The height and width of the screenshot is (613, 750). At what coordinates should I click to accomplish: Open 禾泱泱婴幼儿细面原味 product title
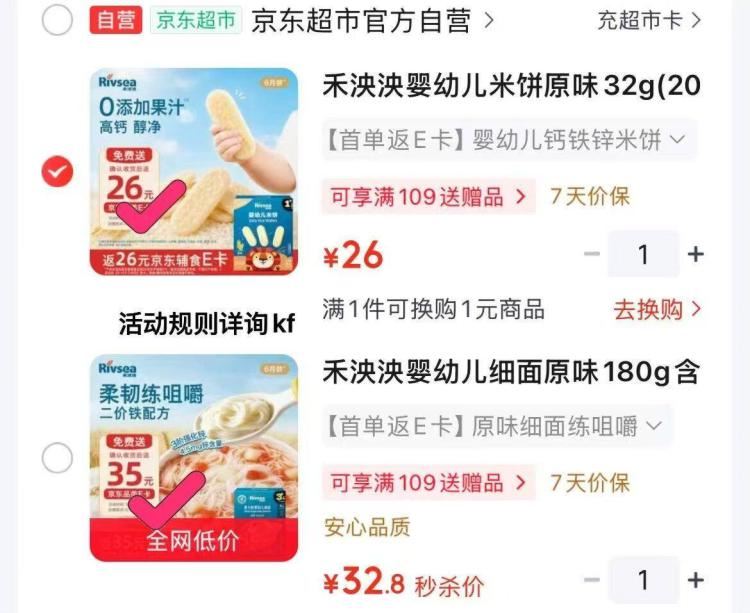click(x=511, y=372)
